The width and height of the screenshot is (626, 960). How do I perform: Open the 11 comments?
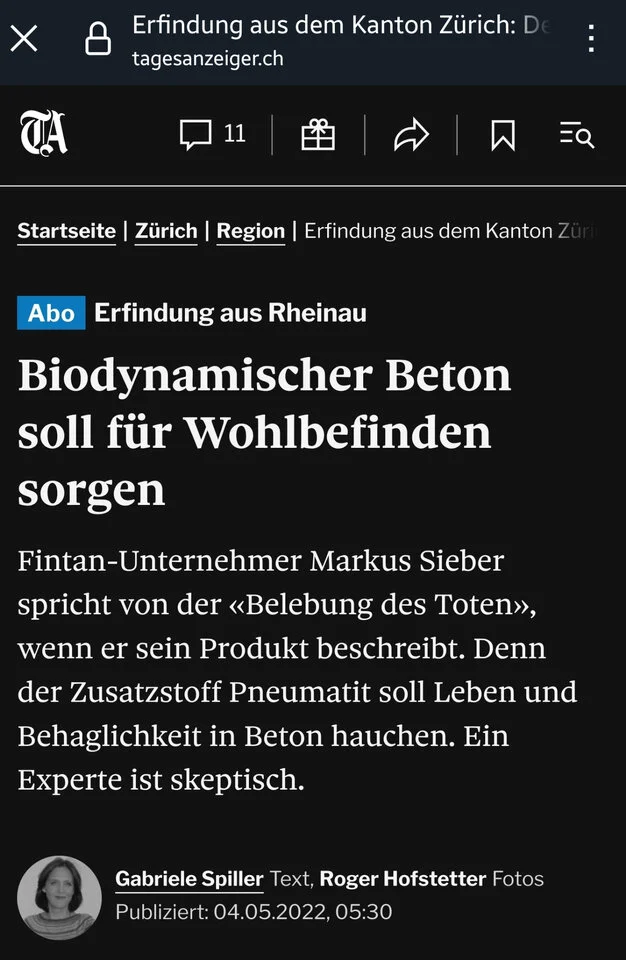click(212, 134)
